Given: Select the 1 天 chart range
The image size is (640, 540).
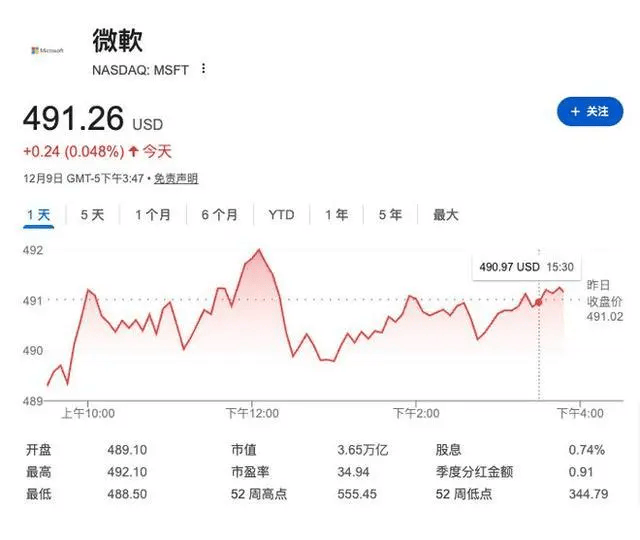Looking at the screenshot, I should pos(38,215).
